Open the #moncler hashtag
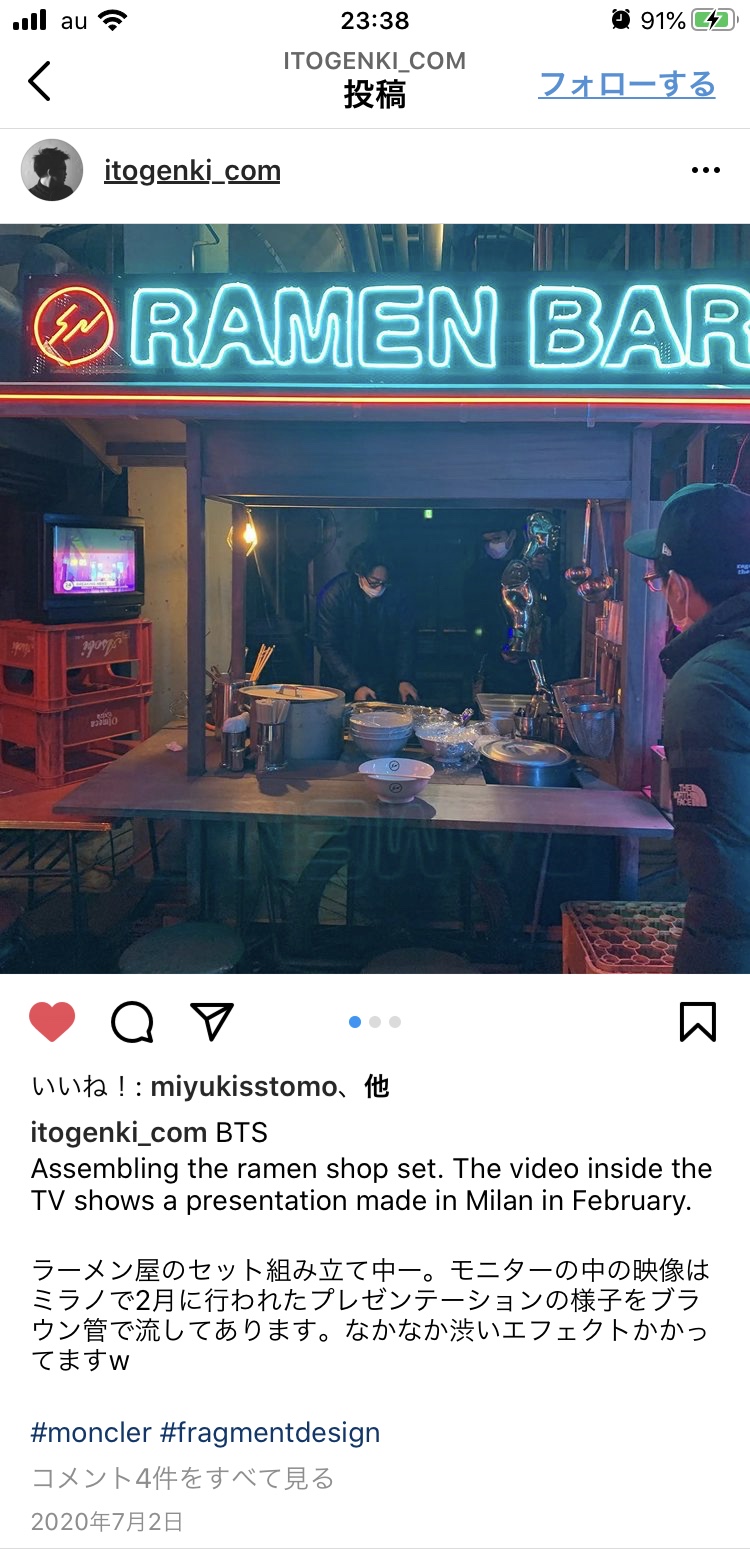This screenshot has height=1554, width=750. pos(91,1432)
